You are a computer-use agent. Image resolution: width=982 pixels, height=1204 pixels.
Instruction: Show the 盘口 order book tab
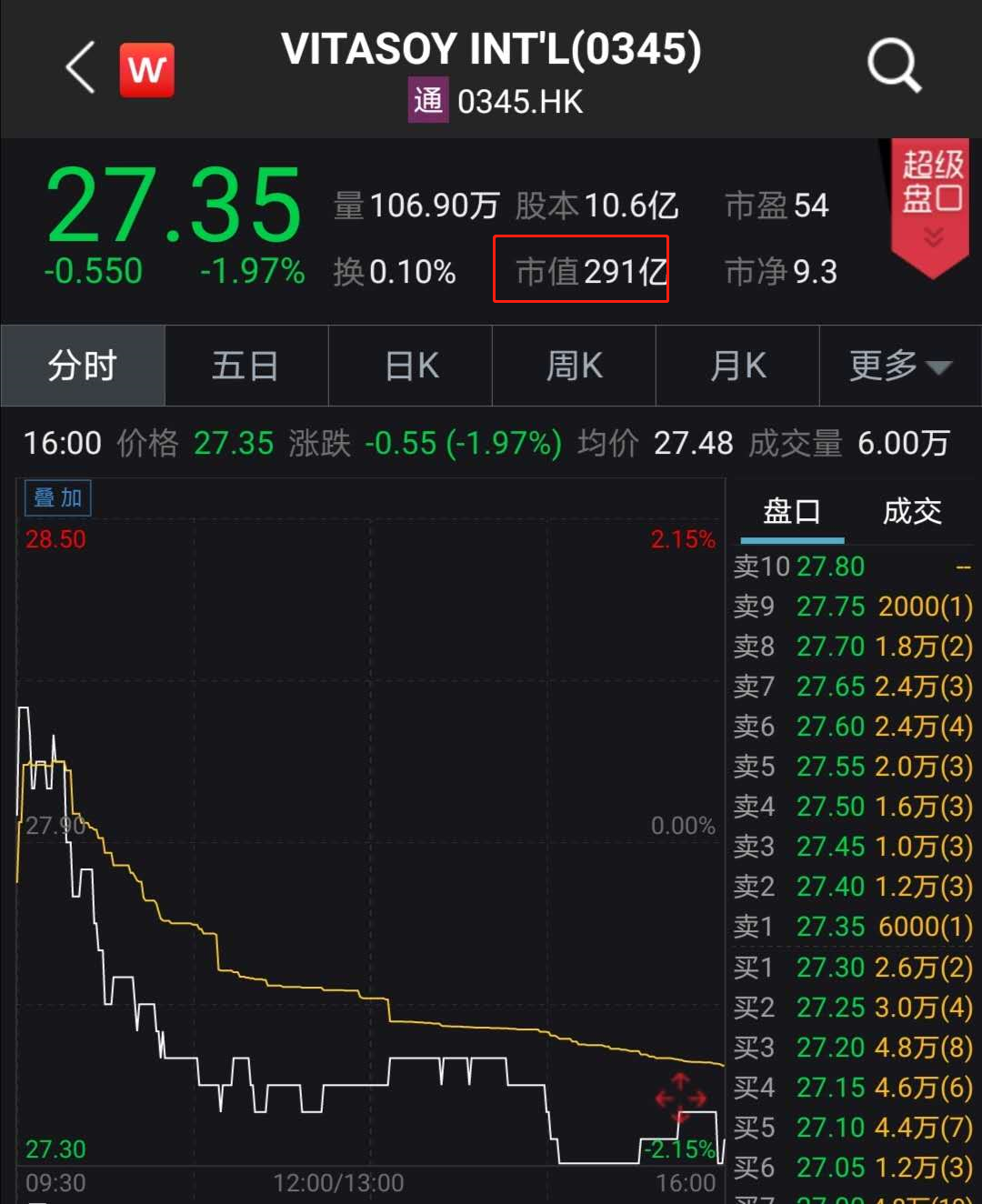point(791,512)
